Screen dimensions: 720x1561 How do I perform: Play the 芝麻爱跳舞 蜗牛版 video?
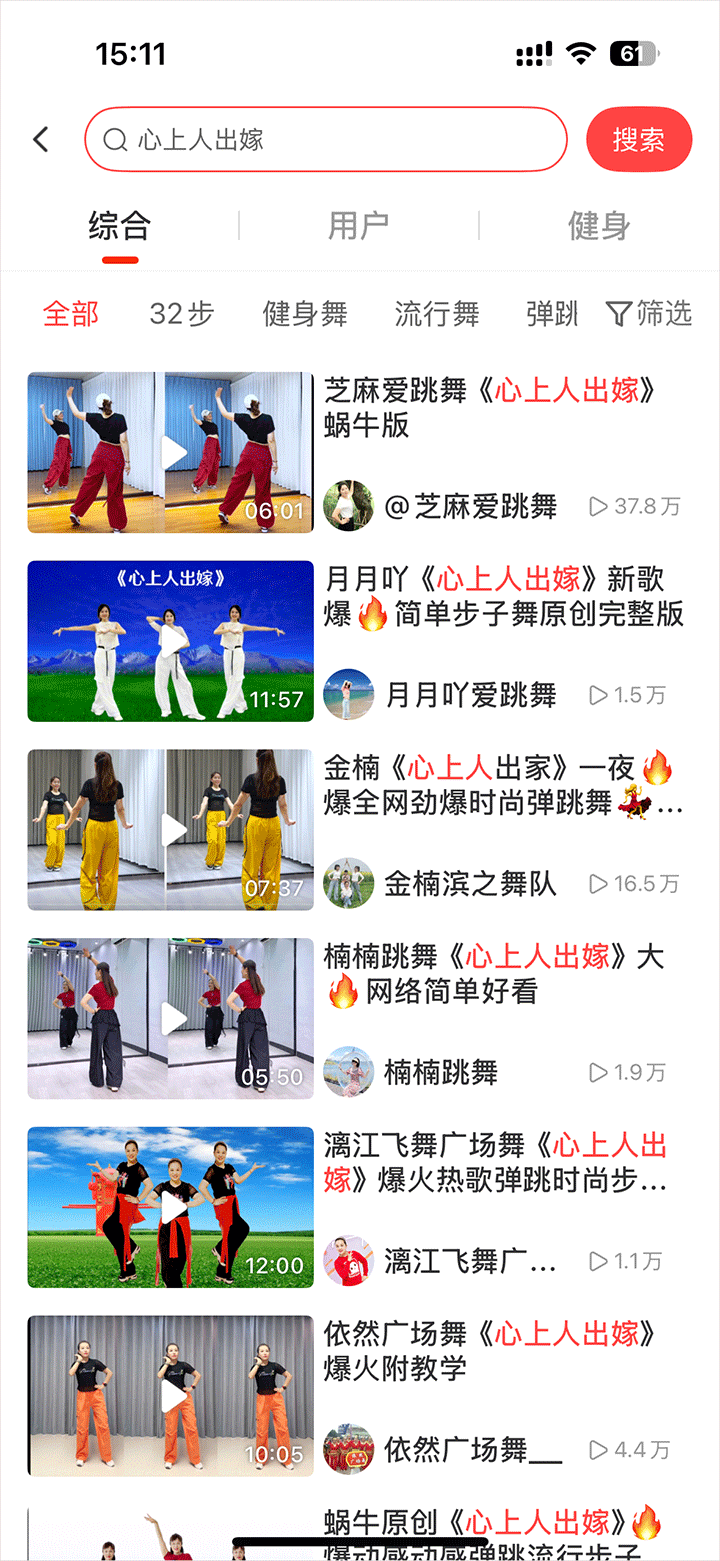pyautogui.click(x=170, y=452)
